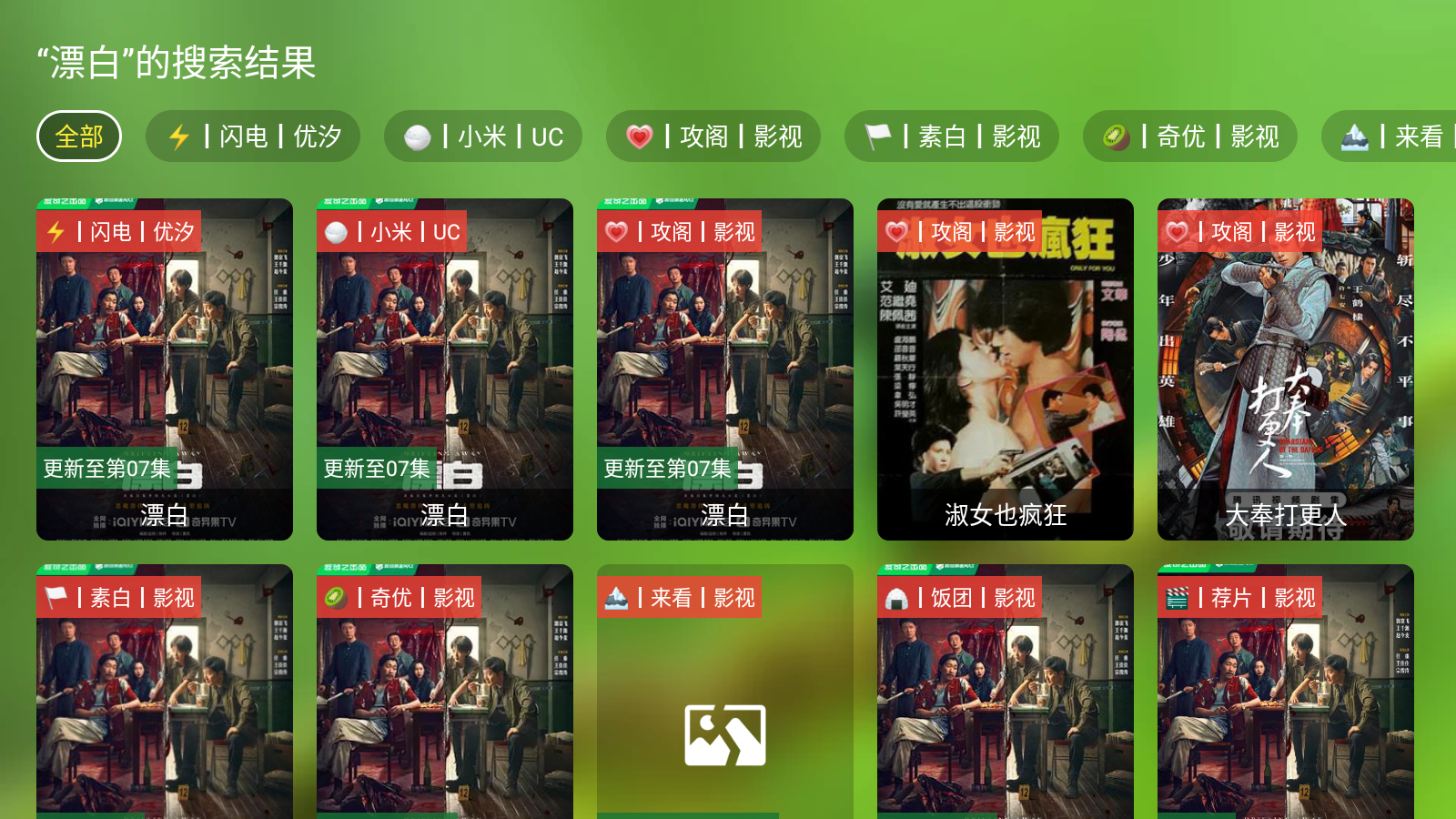Filter results by 闪电 | 优汐
The width and height of the screenshot is (1456, 819).
pyautogui.click(x=253, y=136)
